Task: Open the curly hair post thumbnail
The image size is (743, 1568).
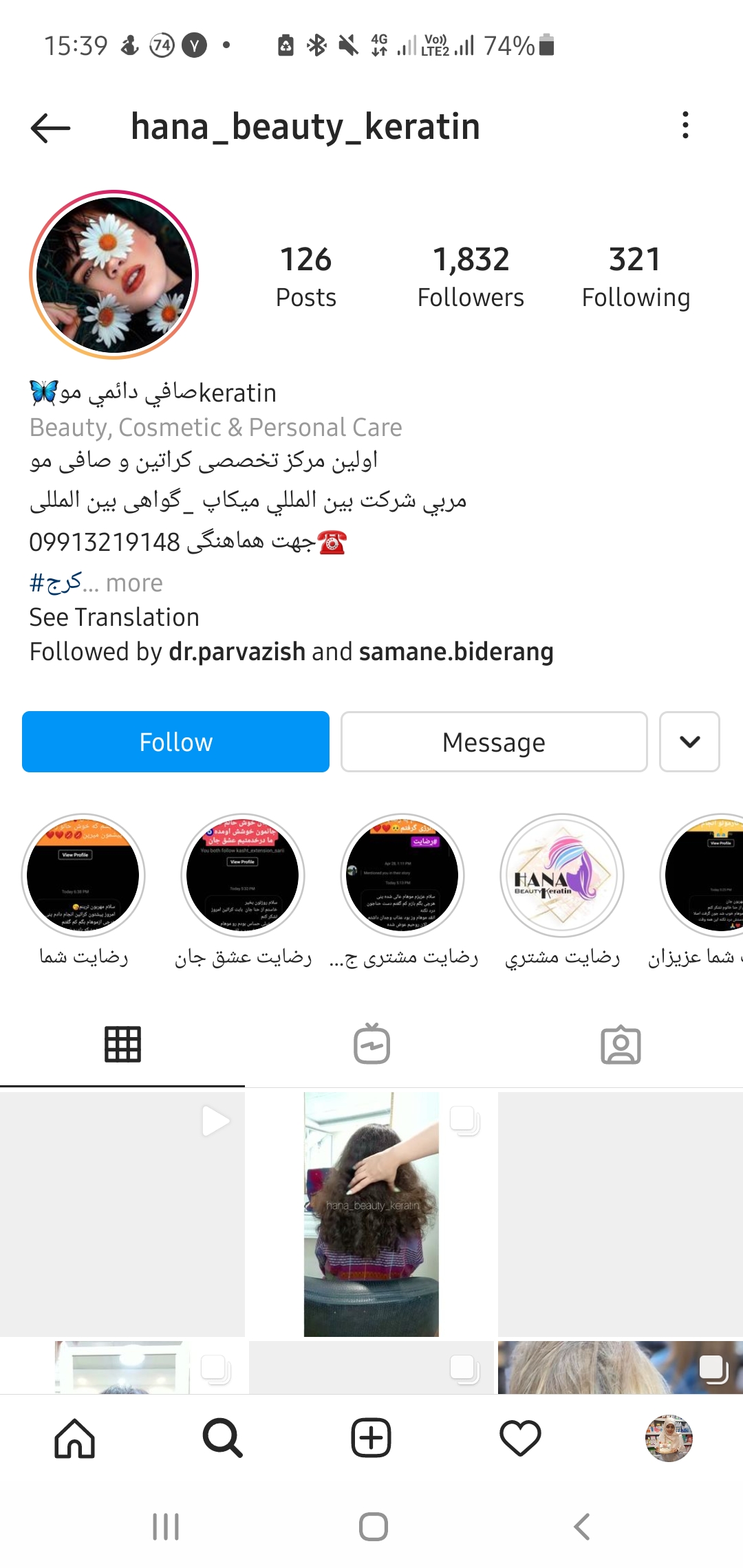Action: [371, 1214]
